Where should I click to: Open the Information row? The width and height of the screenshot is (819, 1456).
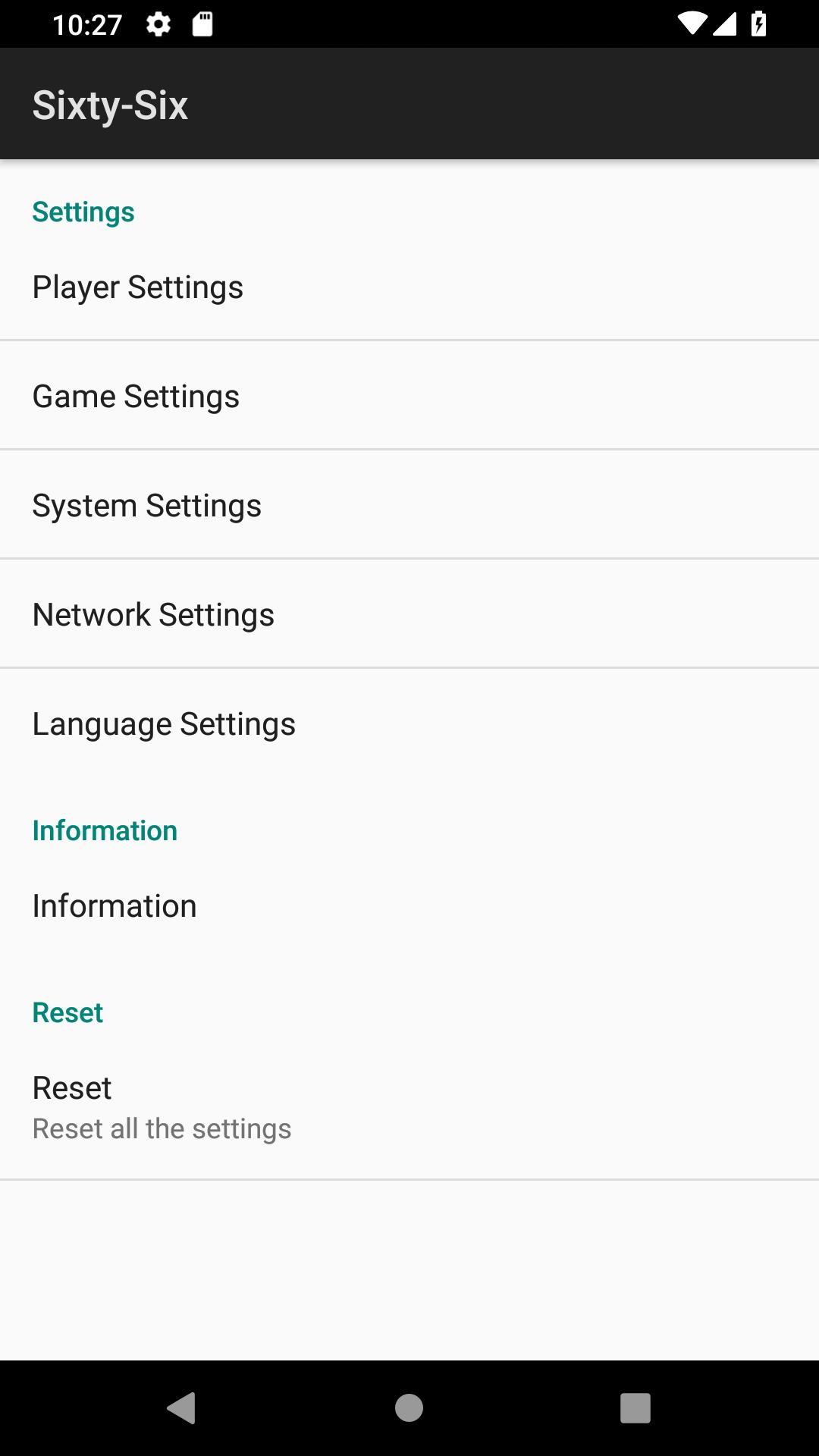tap(409, 905)
